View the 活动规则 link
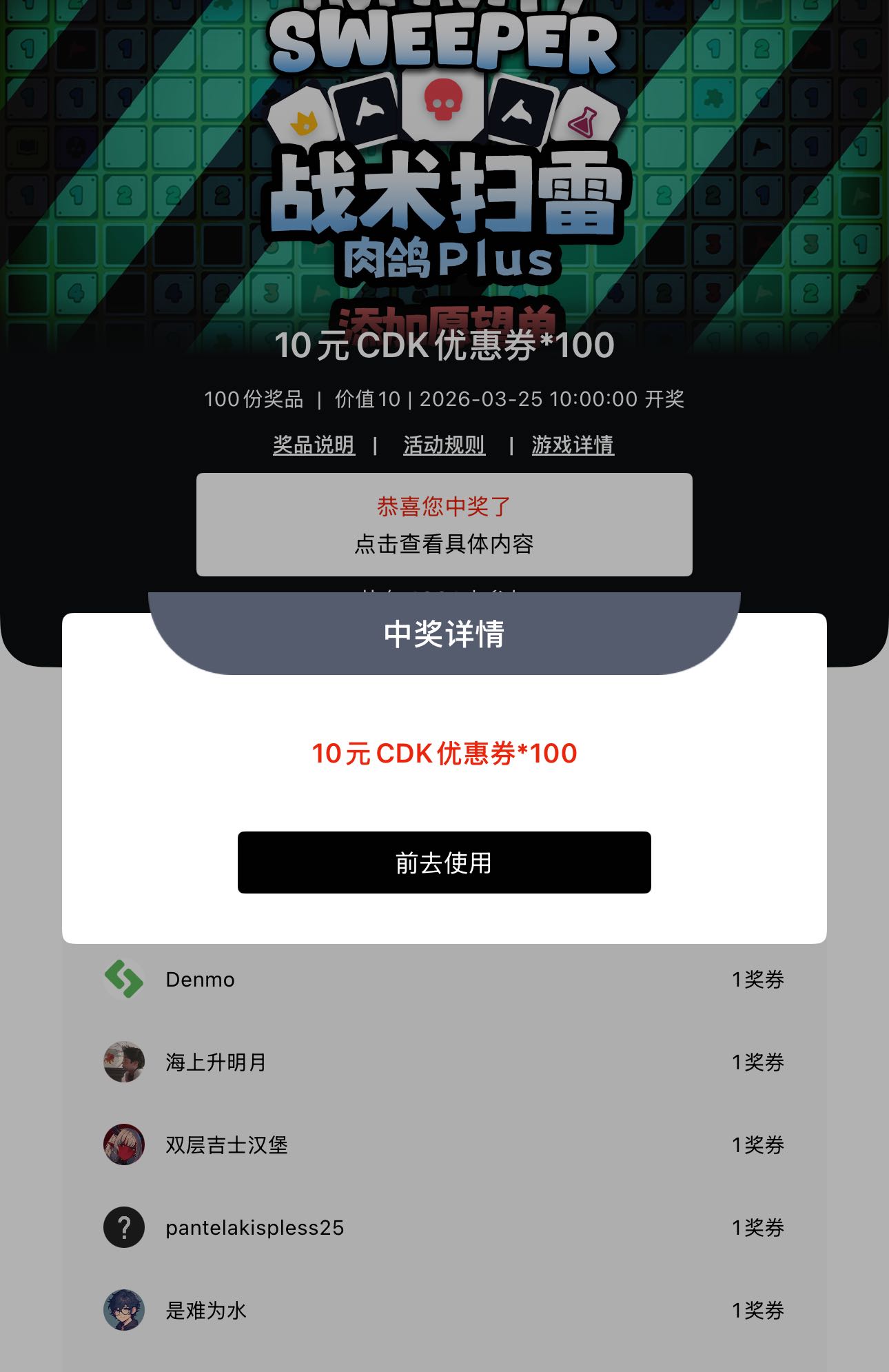 (444, 445)
